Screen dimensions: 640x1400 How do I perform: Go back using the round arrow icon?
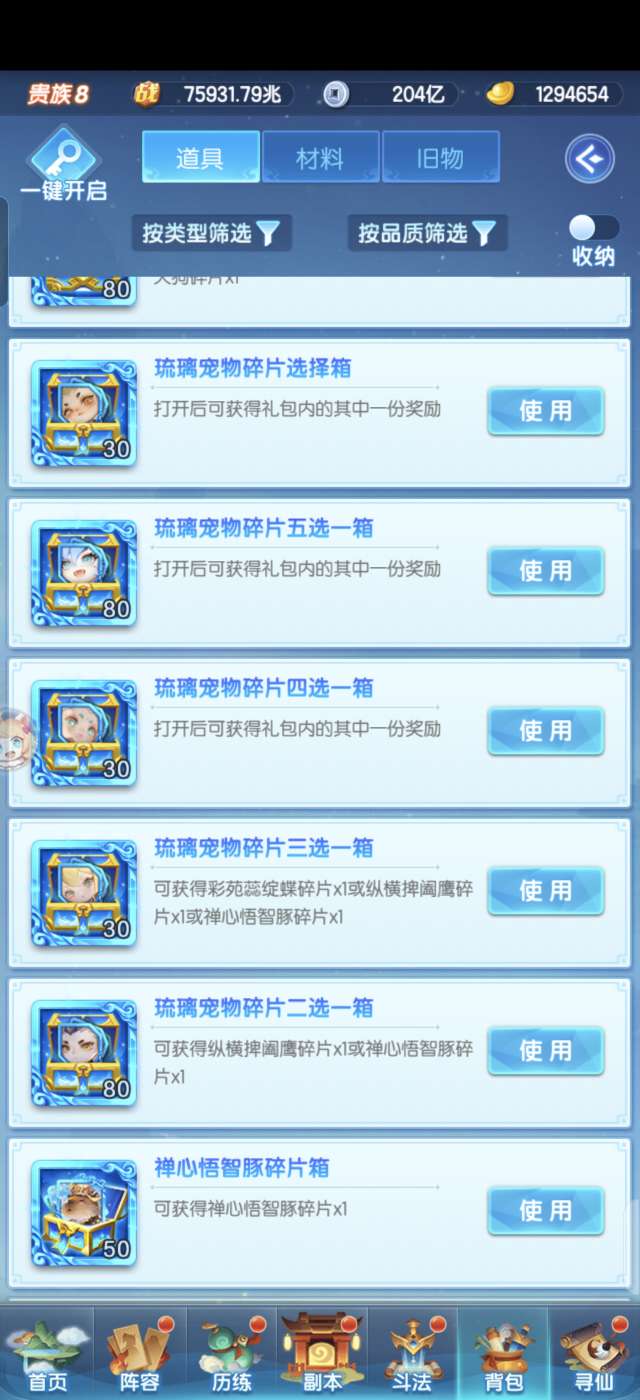[589, 158]
